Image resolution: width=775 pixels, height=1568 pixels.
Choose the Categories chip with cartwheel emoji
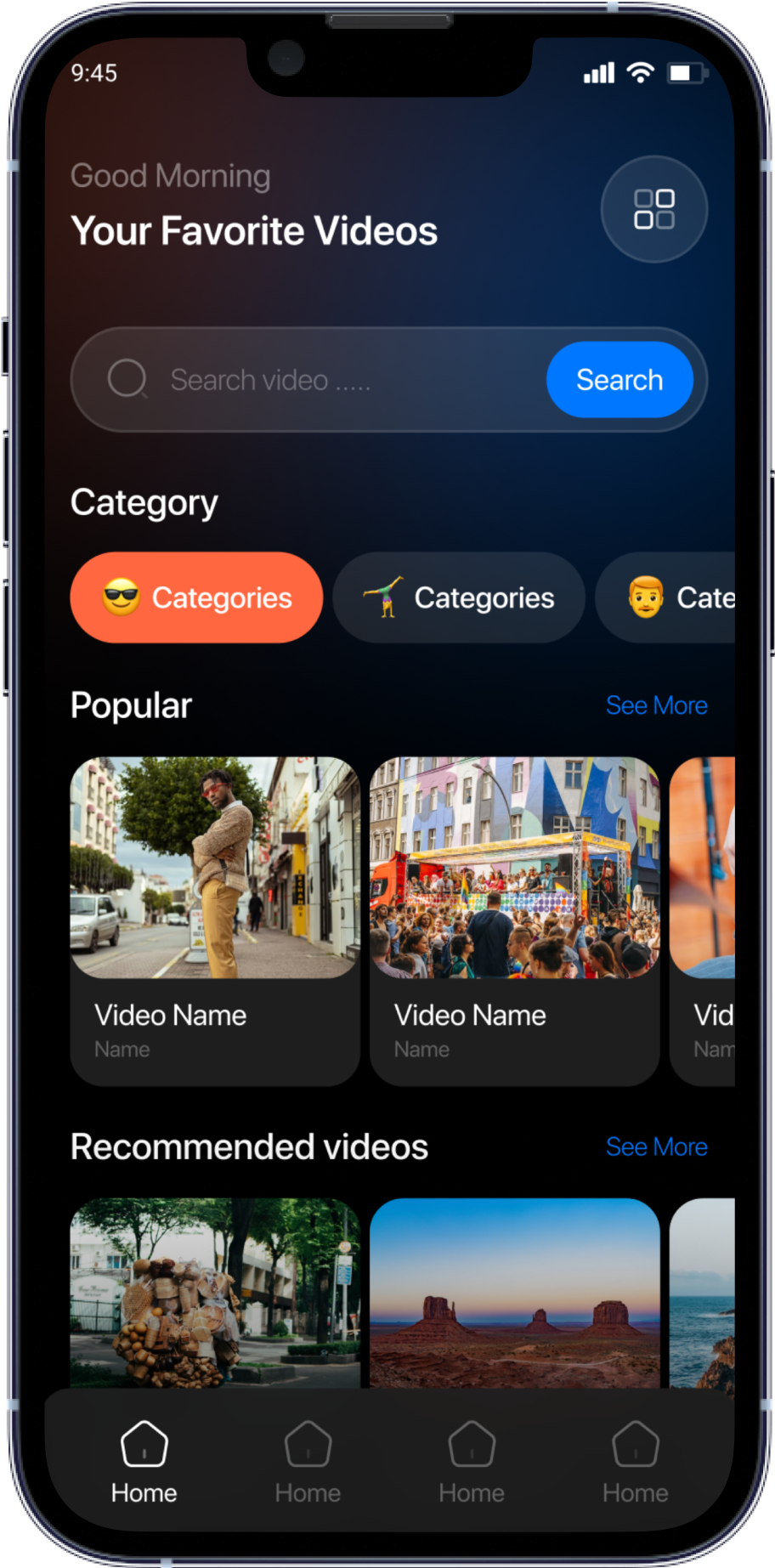[x=458, y=597]
